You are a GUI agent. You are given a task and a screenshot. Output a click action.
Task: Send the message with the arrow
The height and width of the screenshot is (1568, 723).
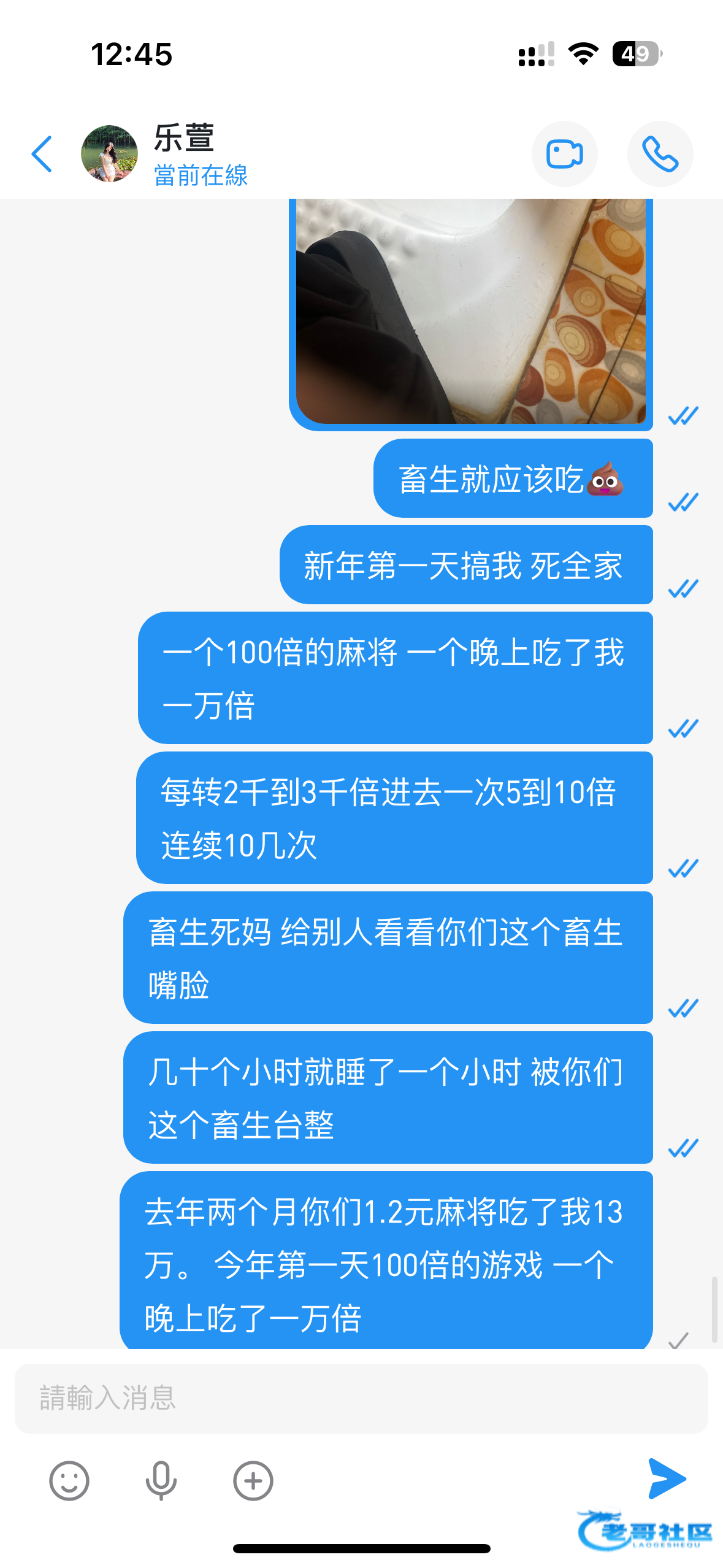click(x=666, y=1478)
